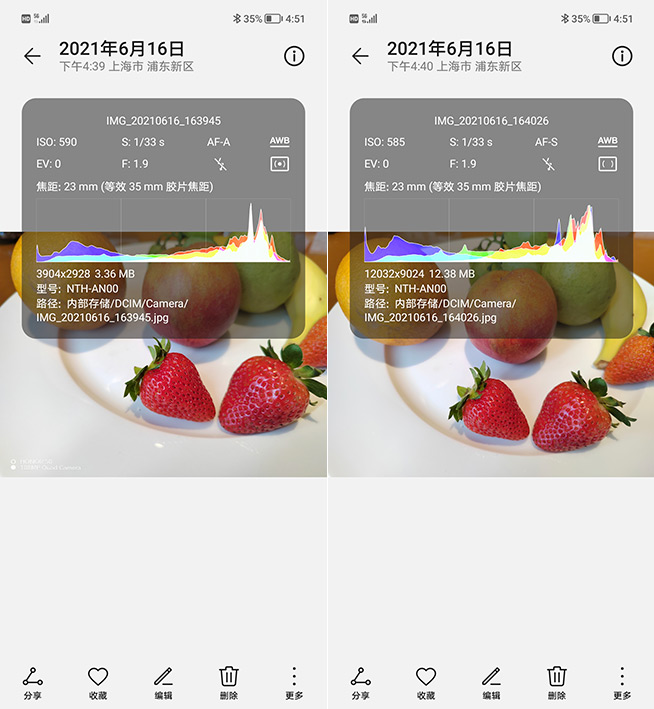This screenshot has height=709, width=654.
Task: Favorite the photo taken at 下午4:40
Action: pyautogui.click(x=426, y=682)
